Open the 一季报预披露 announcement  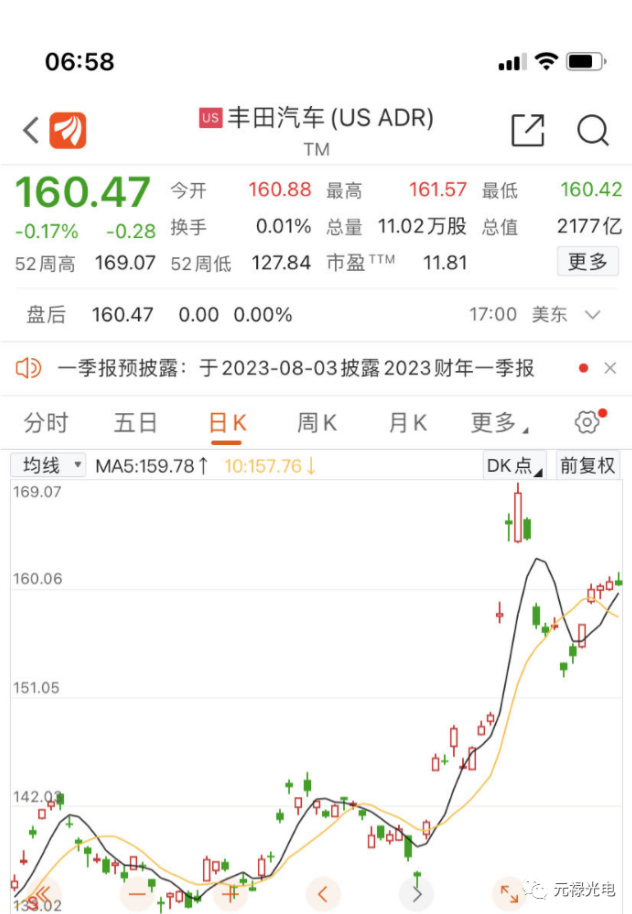tap(295, 368)
